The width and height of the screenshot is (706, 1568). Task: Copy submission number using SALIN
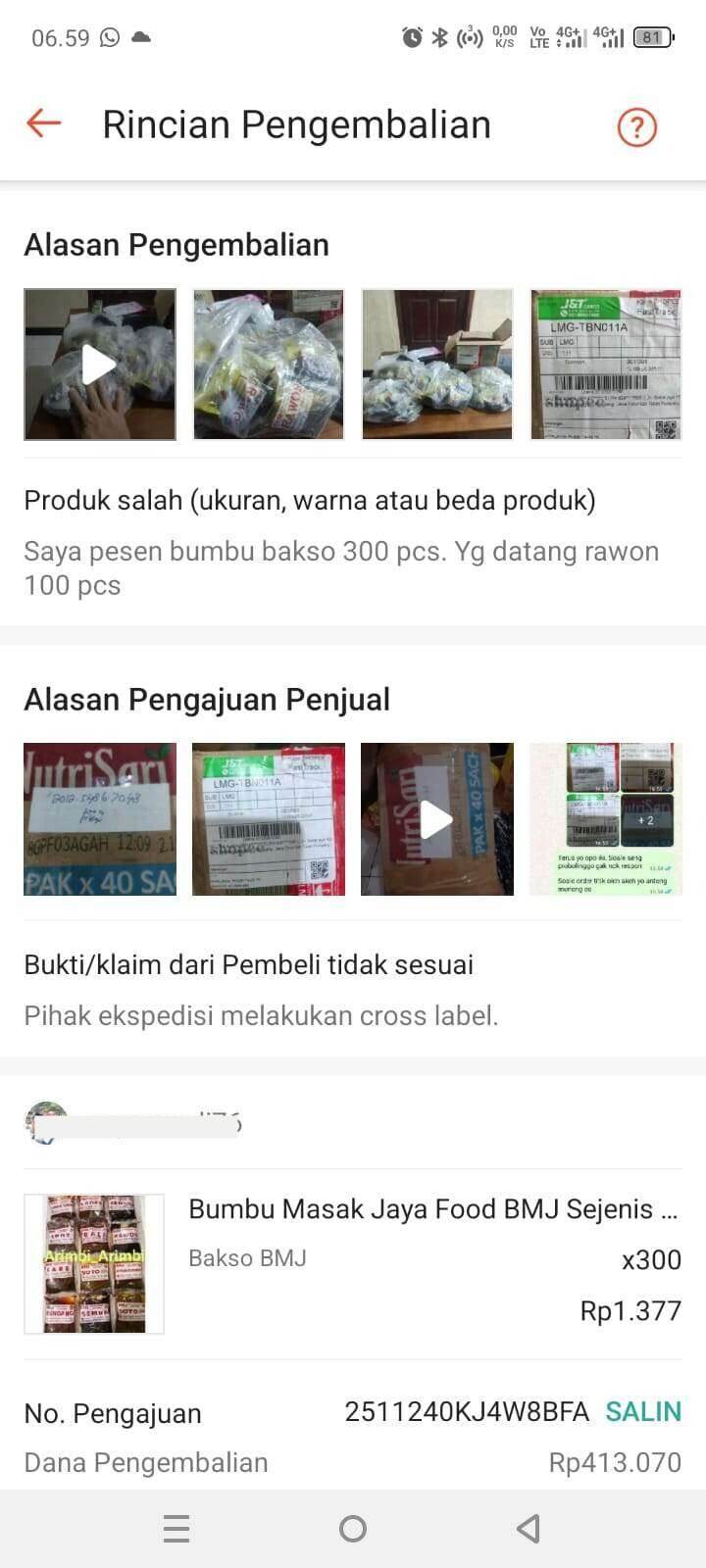coord(642,1412)
